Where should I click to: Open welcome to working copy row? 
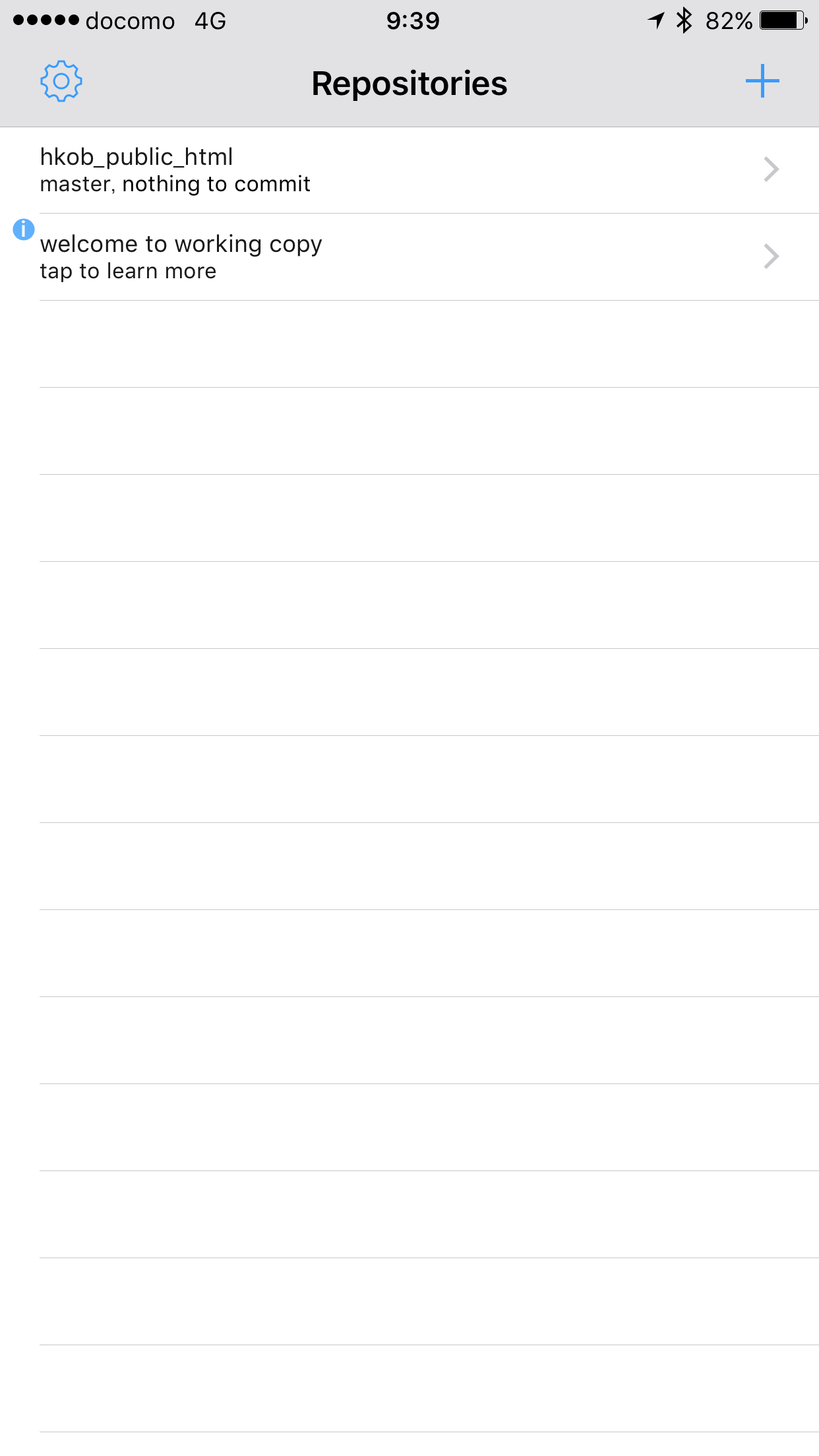[x=409, y=257]
